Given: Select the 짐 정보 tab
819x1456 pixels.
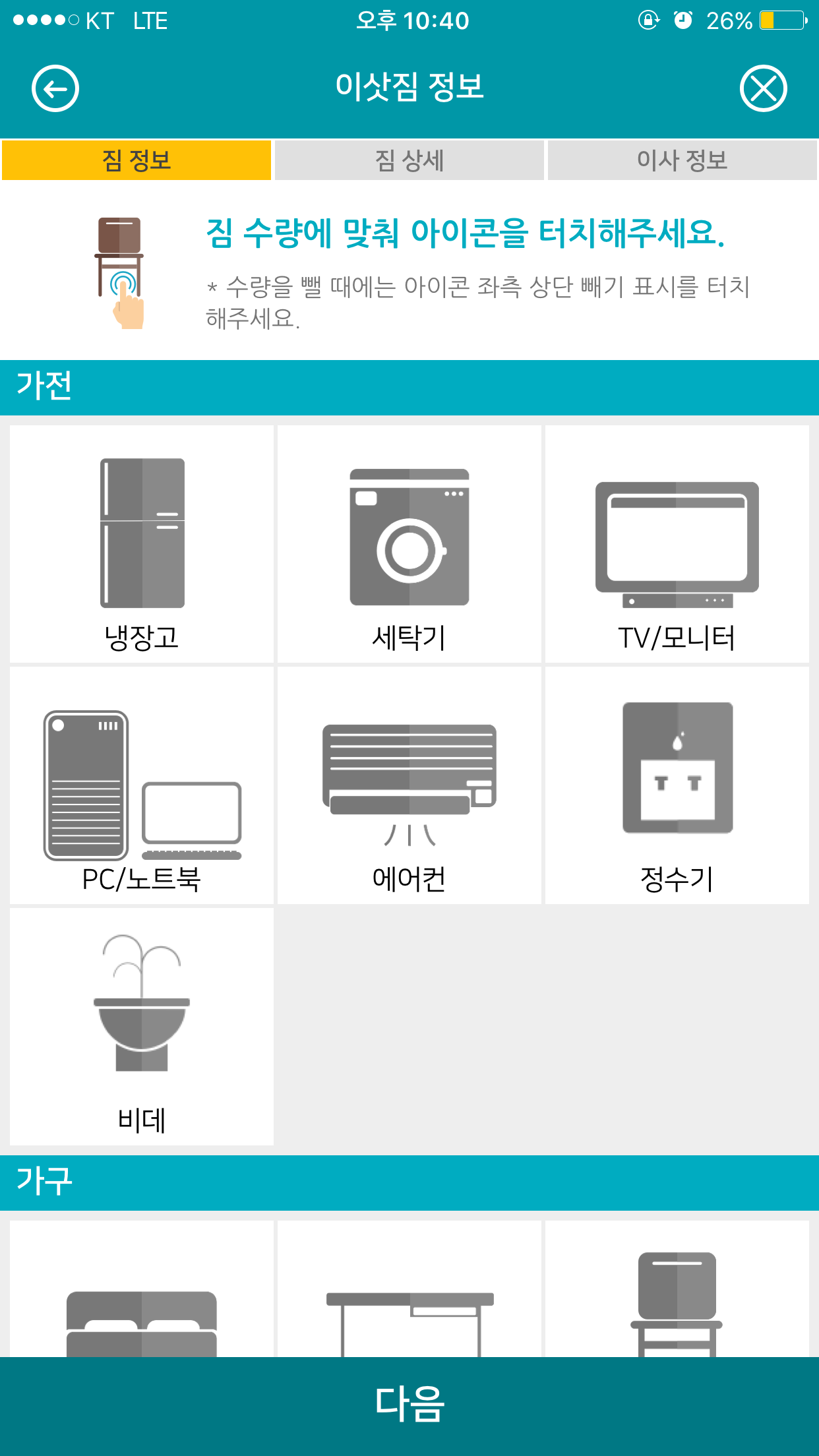Looking at the screenshot, I should [136, 160].
